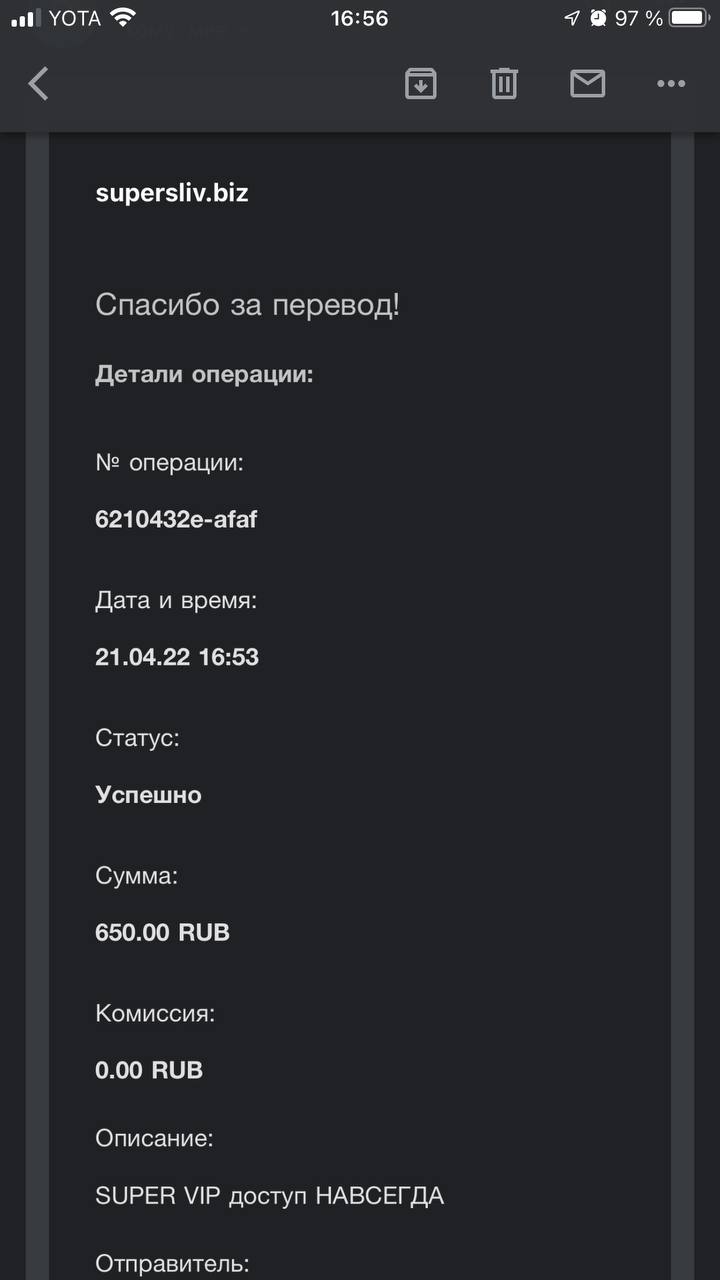Archive this email
Image resolution: width=720 pixels, height=1280 pixels.
coord(421,84)
